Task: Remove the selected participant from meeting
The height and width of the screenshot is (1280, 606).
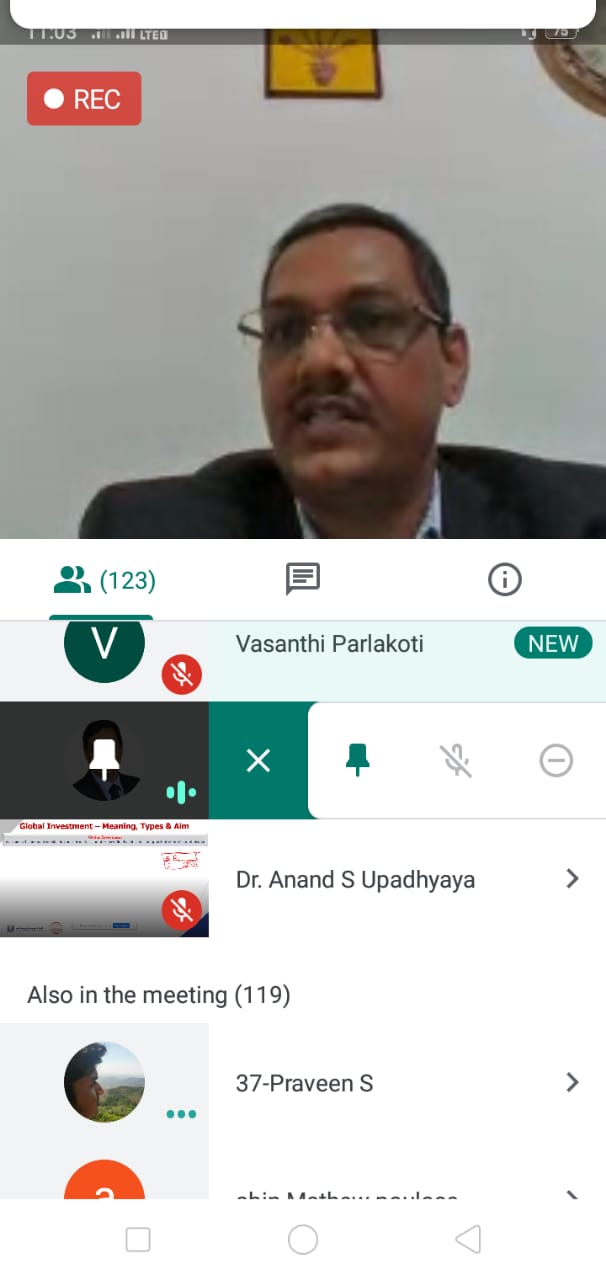Action: [556, 761]
